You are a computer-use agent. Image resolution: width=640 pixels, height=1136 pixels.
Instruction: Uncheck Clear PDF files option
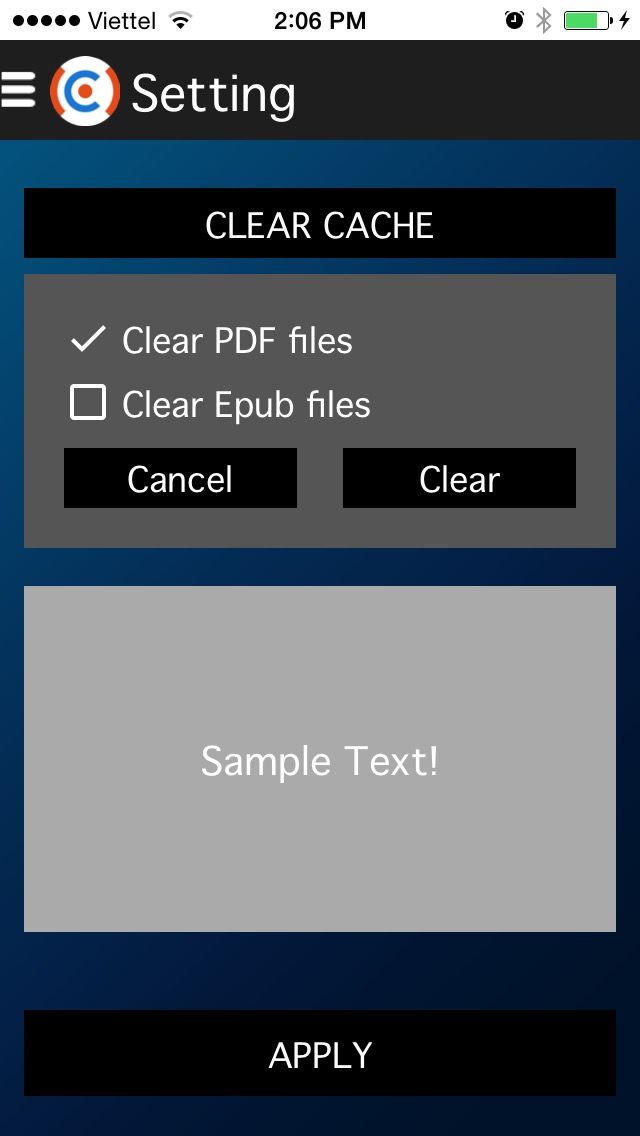tap(88, 340)
